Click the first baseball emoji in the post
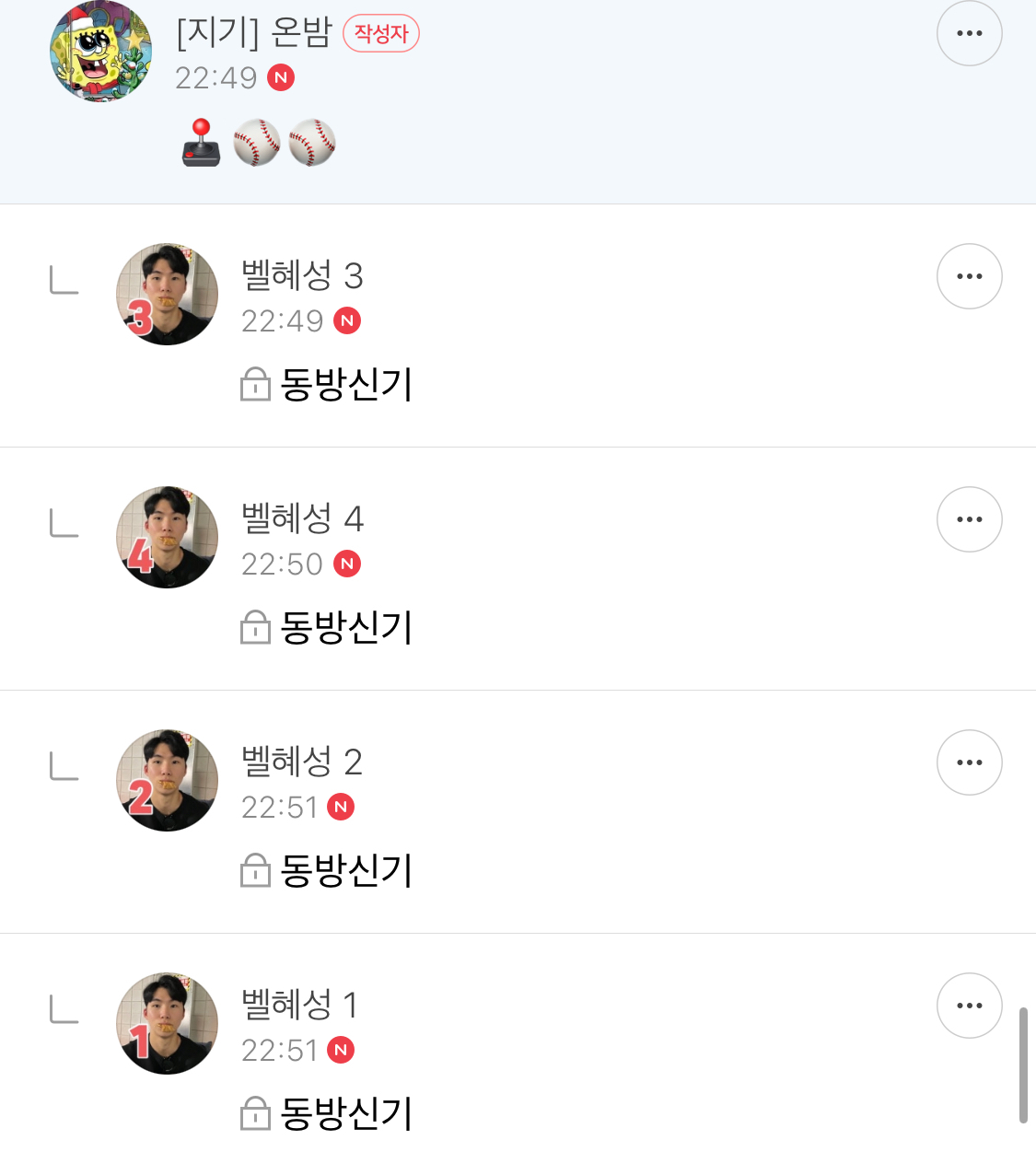 tap(256, 143)
